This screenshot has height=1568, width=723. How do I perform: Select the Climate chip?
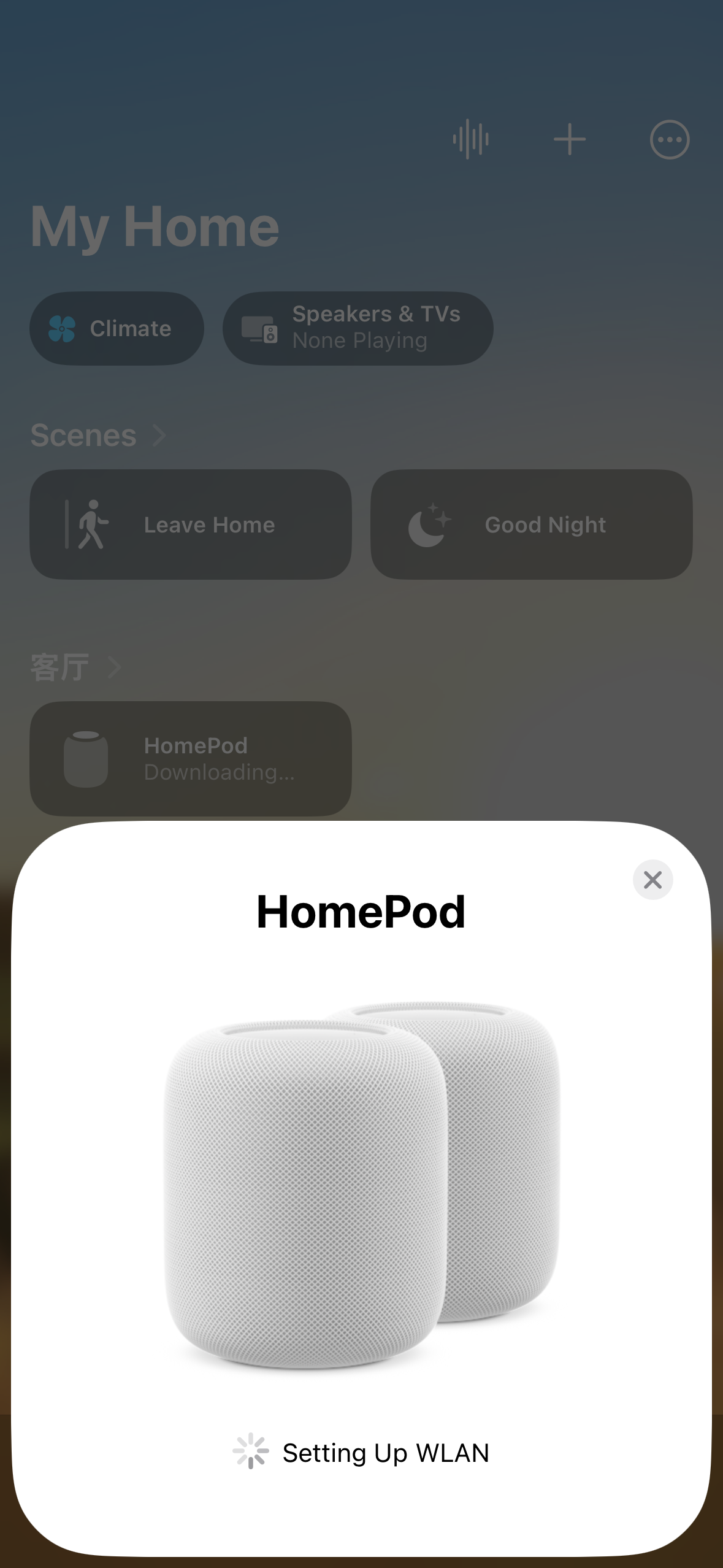(117, 328)
